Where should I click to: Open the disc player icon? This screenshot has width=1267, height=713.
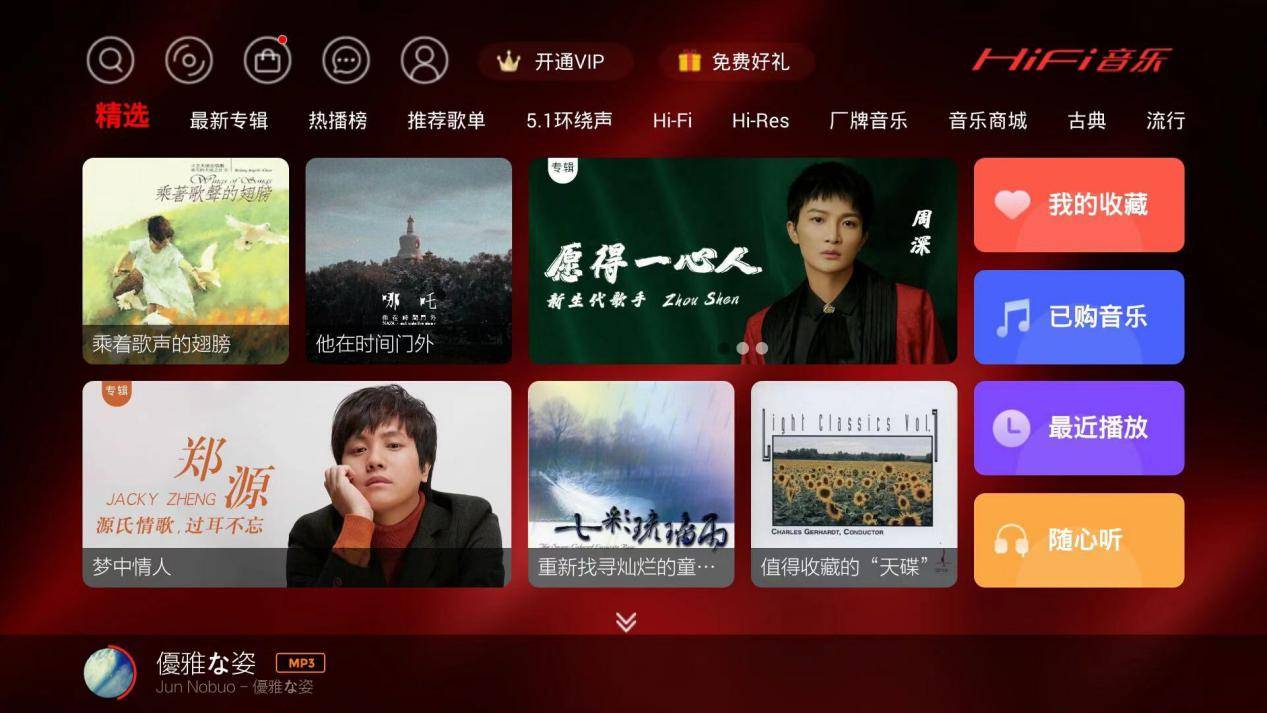pyautogui.click(x=189, y=61)
